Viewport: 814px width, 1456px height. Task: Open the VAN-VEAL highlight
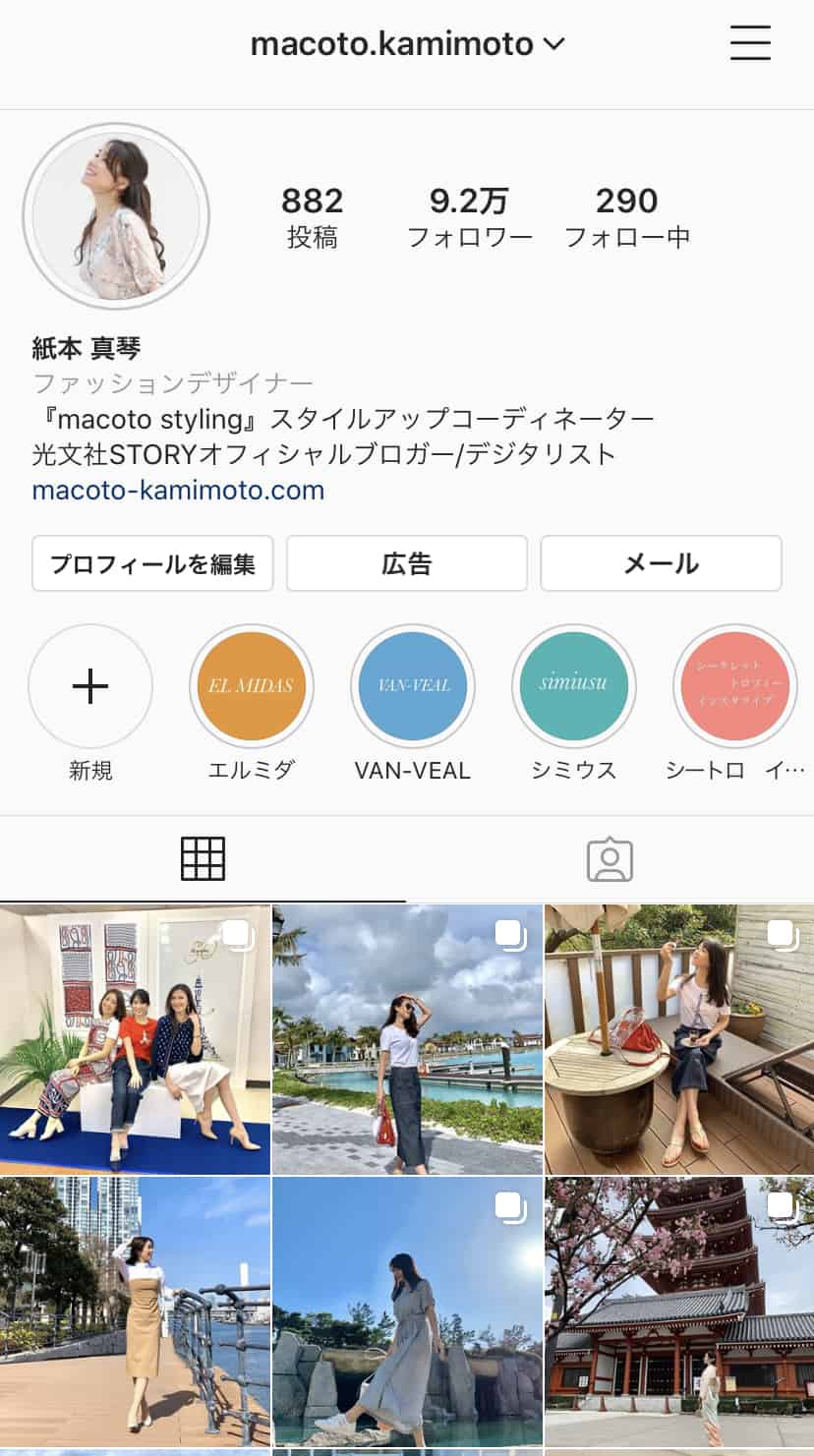pos(413,686)
